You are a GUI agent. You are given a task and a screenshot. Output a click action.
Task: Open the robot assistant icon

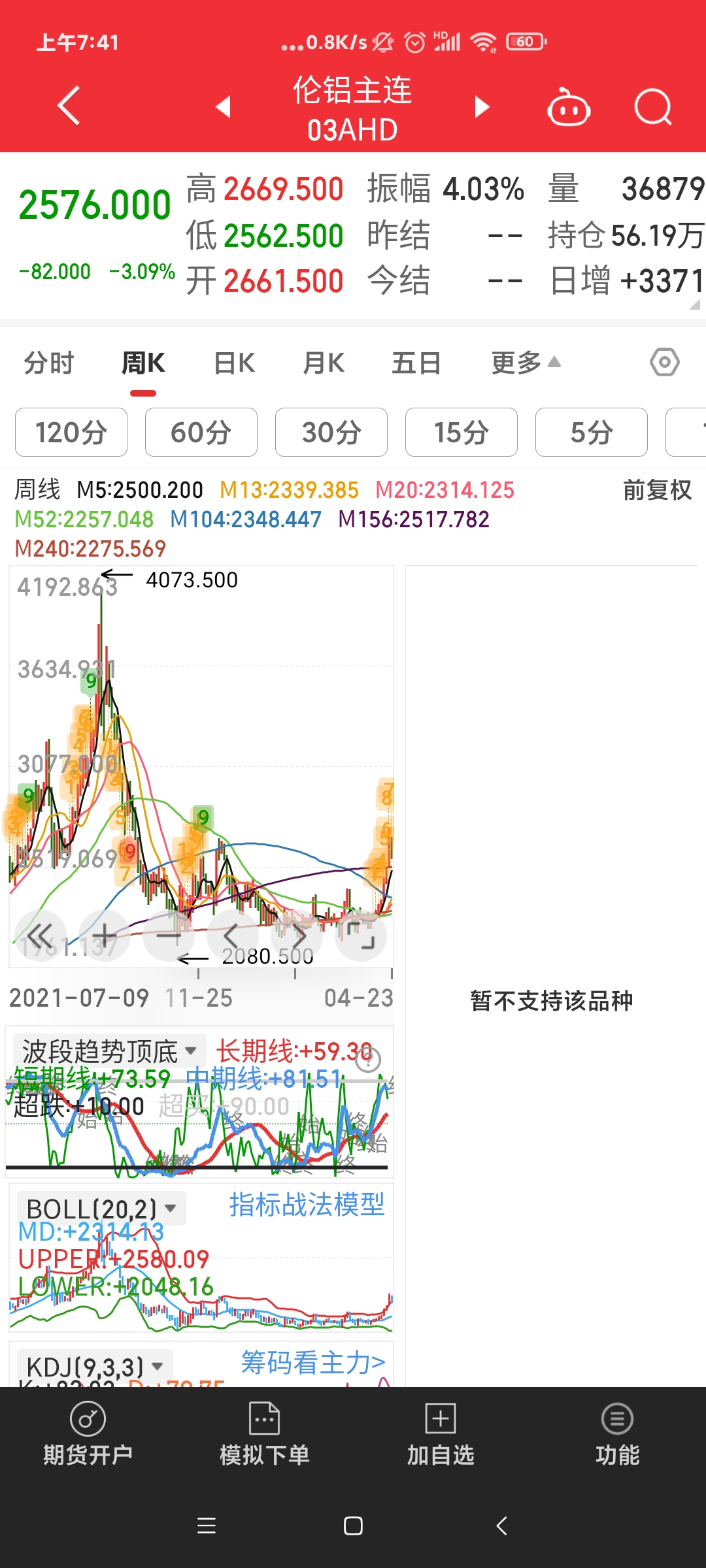pos(568,108)
